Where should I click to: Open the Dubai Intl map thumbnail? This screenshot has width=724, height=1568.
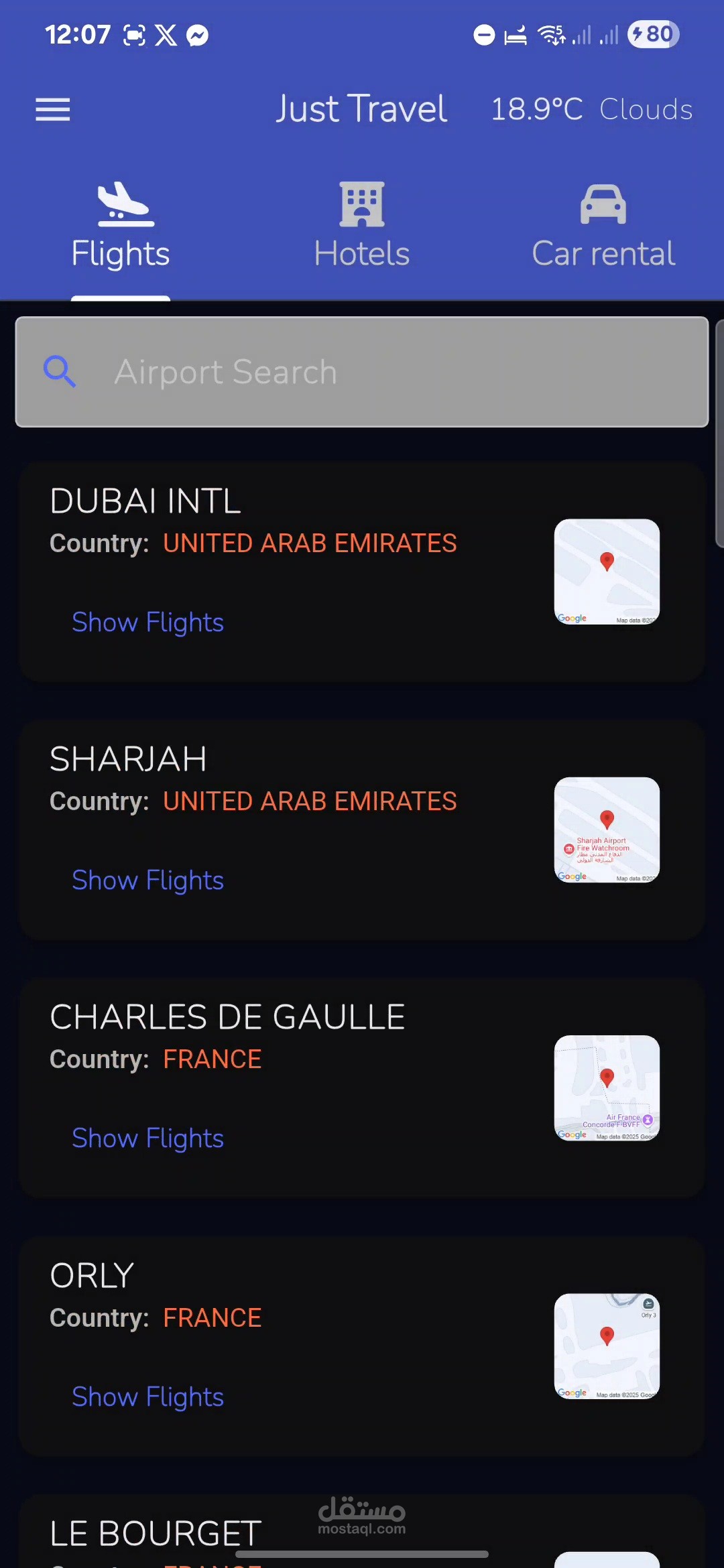coord(607,572)
